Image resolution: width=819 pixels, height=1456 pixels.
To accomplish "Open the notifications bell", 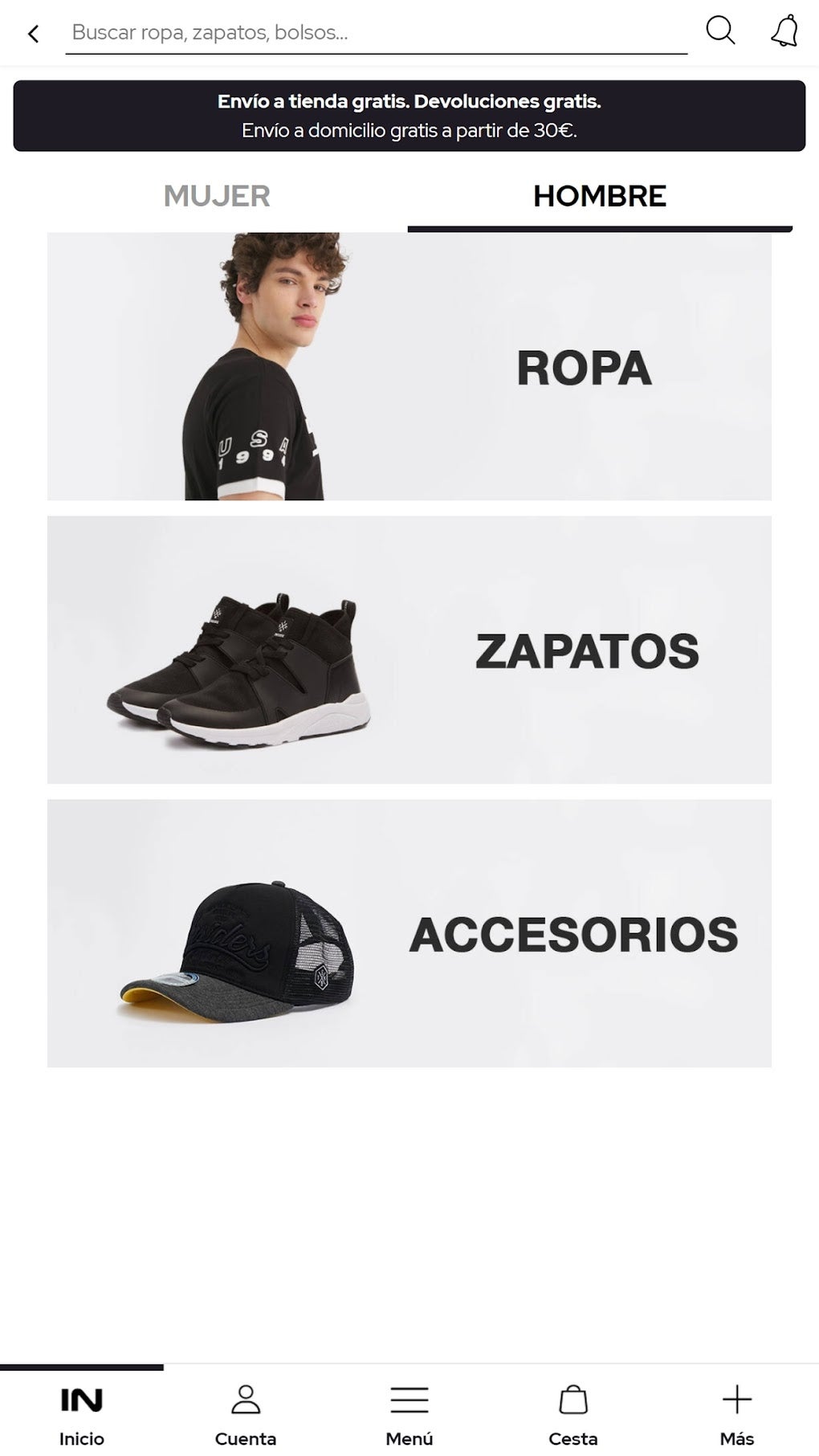I will 784,31.
